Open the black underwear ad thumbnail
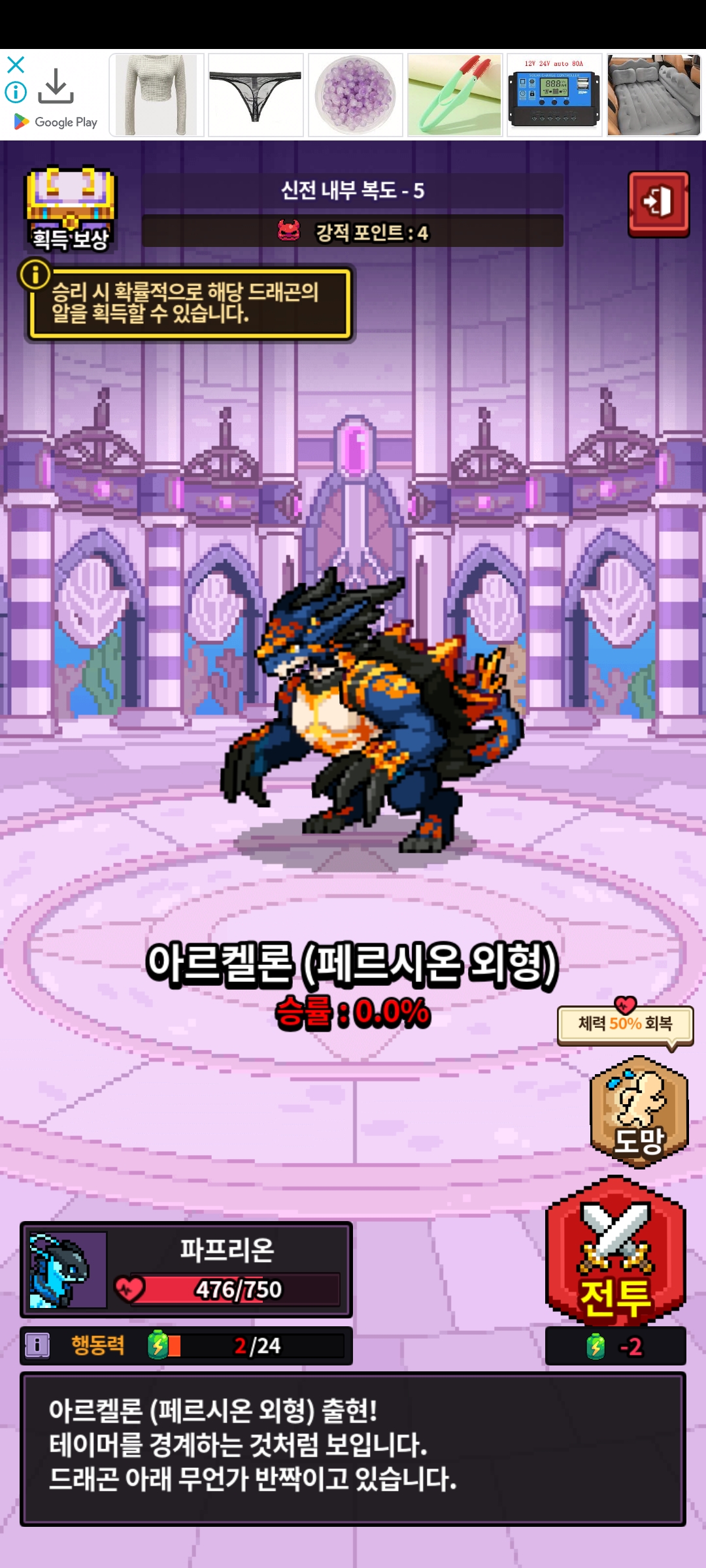 (256, 95)
